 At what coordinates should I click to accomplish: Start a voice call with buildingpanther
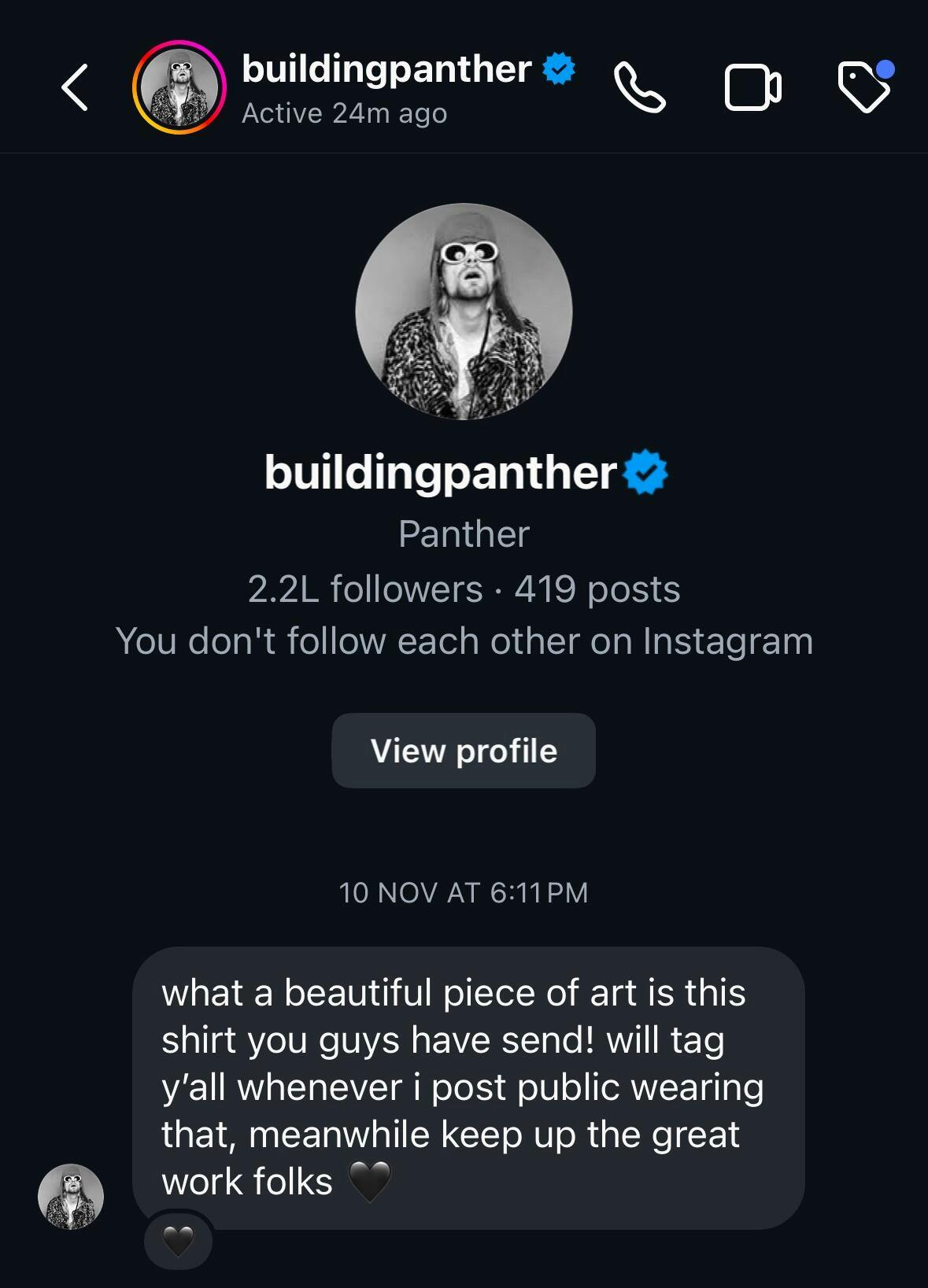(639, 87)
